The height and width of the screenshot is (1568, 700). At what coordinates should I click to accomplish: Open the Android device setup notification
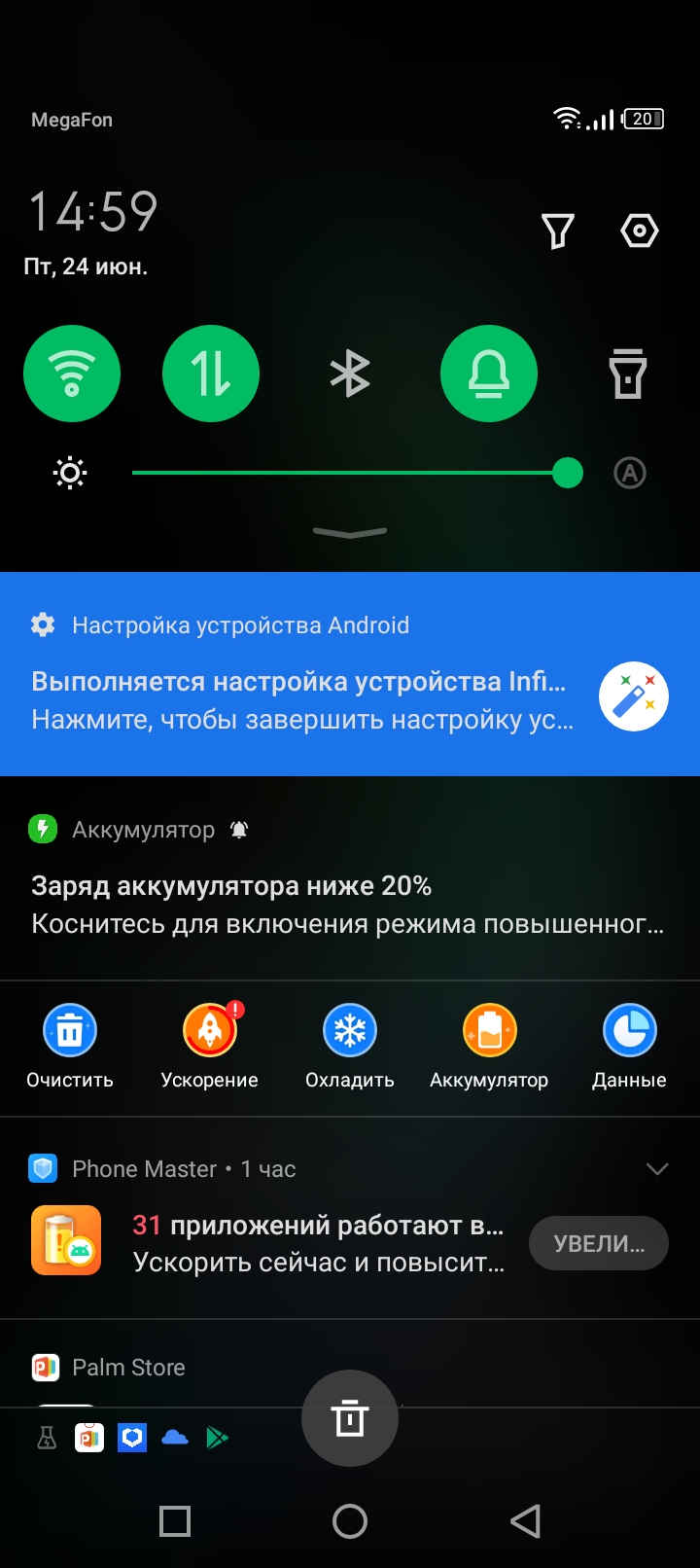click(x=301, y=681)
